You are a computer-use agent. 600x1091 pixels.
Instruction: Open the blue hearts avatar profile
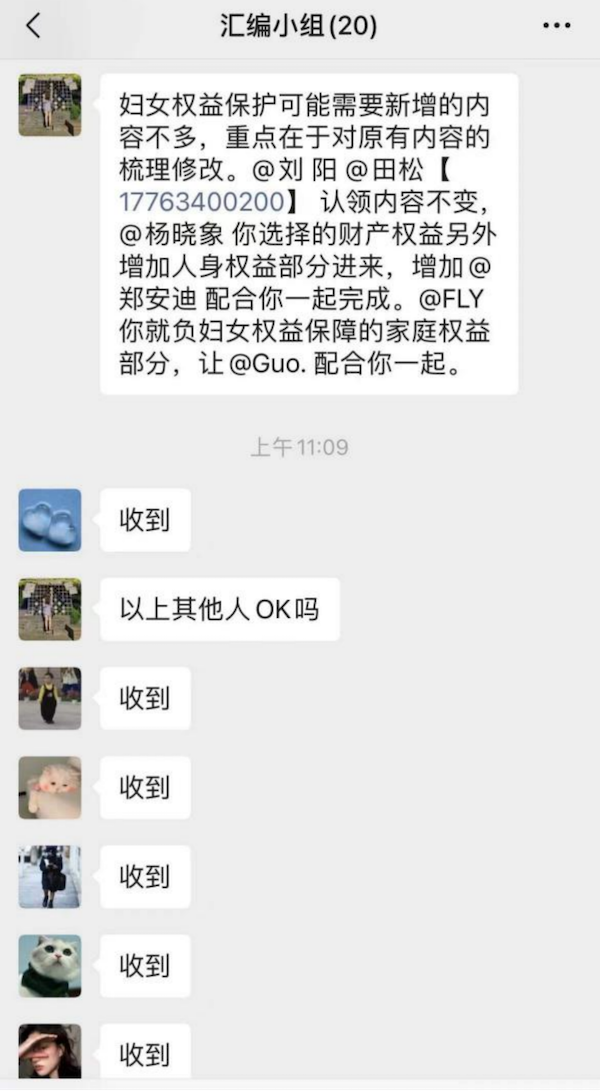coord(50,520)
